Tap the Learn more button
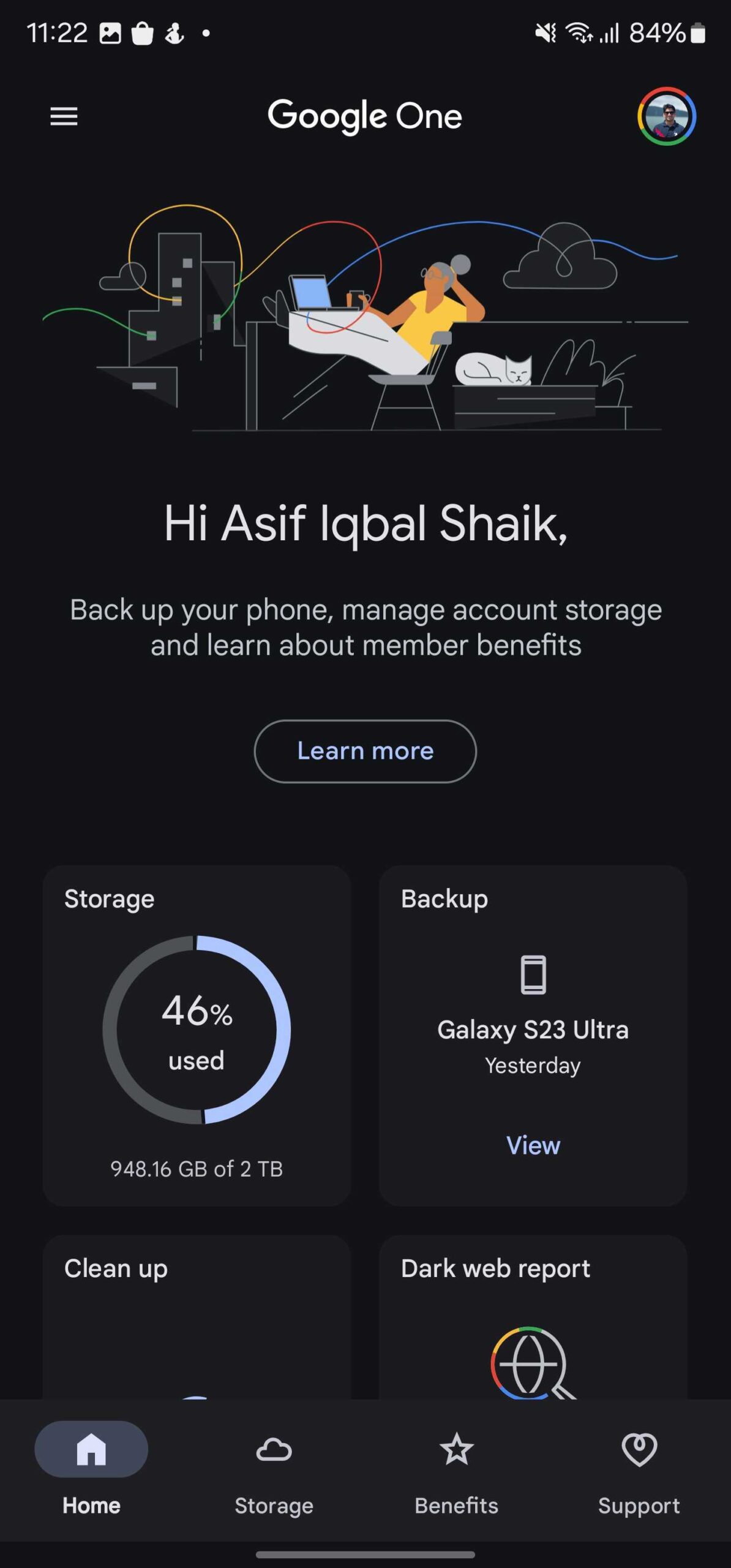 point(365,751)
